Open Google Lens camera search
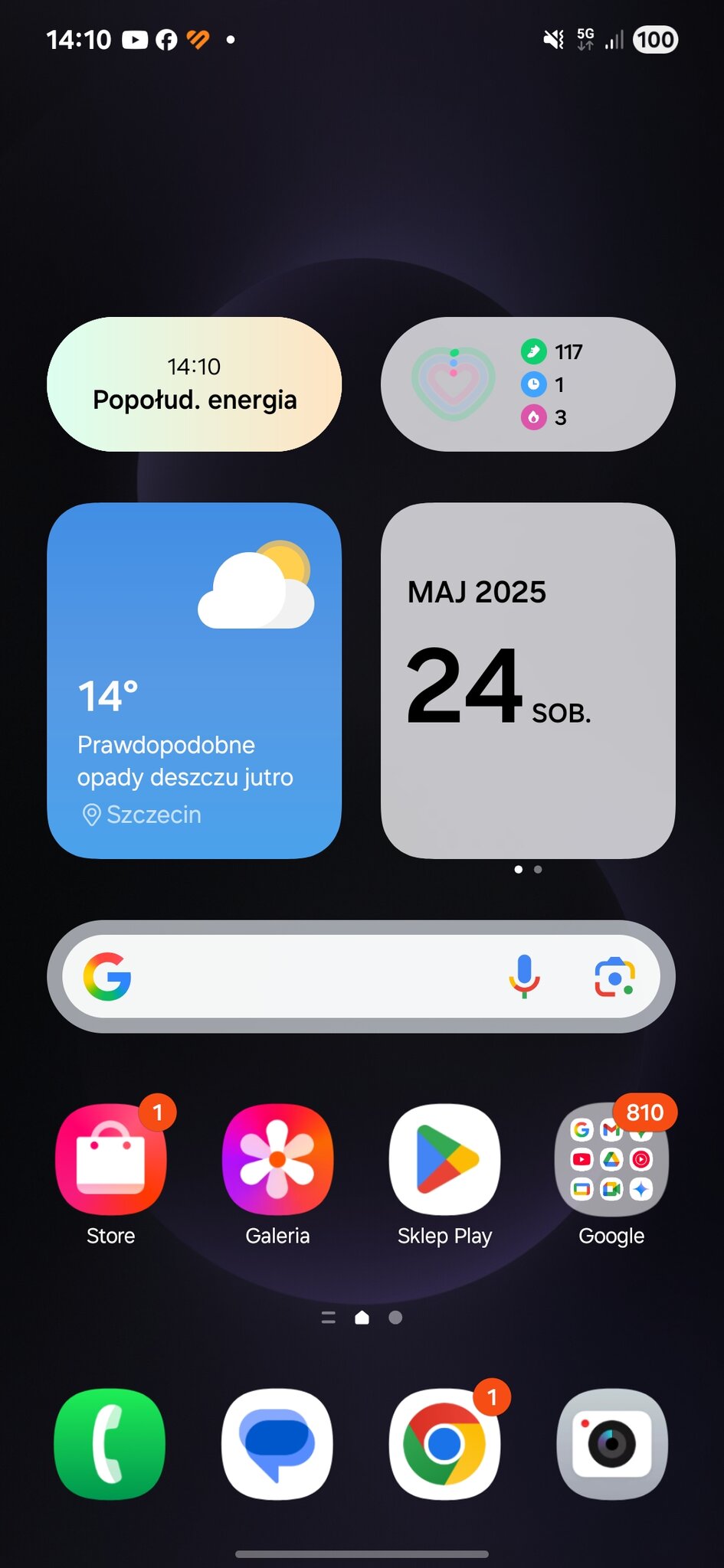This screenshot has height=1568, width=724. 614,977
